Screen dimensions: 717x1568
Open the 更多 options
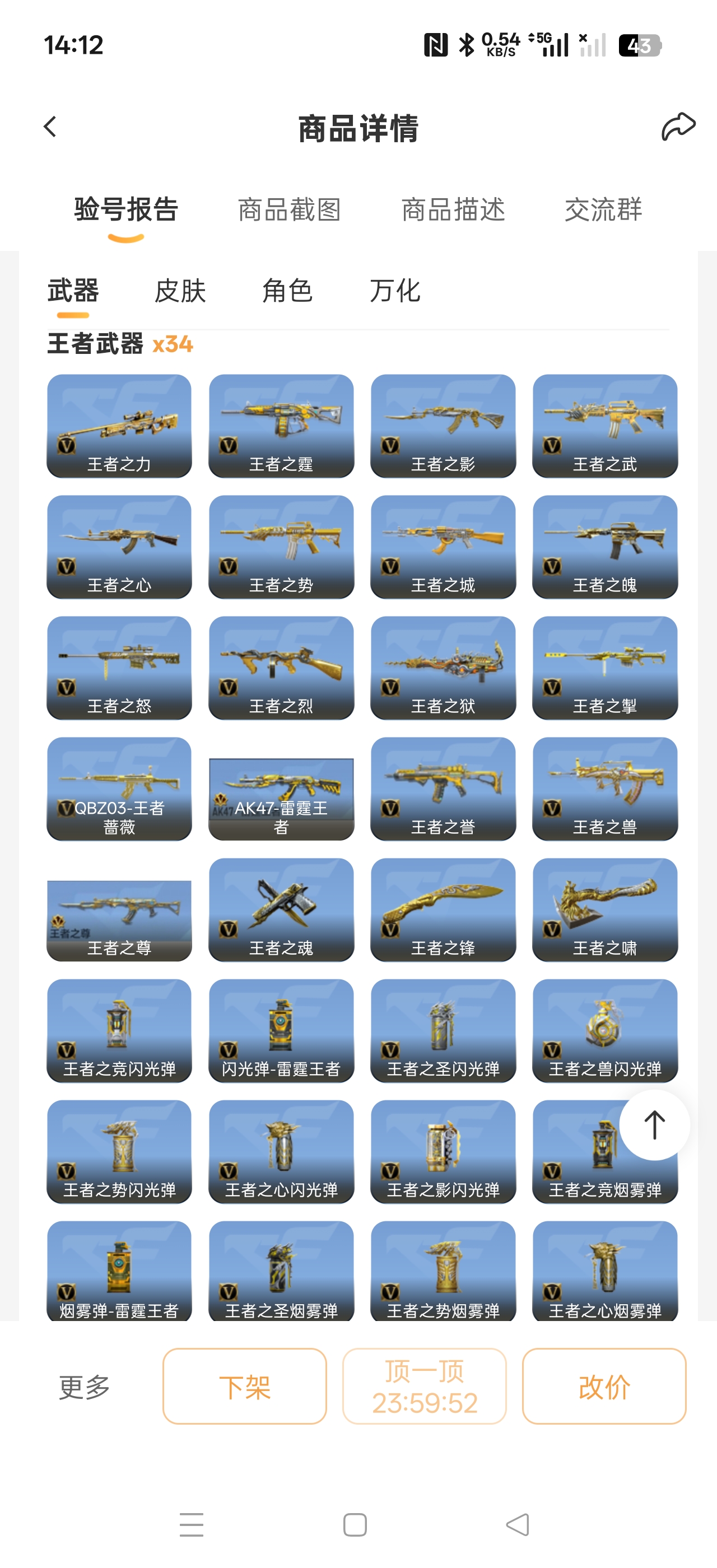pos(84,1387)
